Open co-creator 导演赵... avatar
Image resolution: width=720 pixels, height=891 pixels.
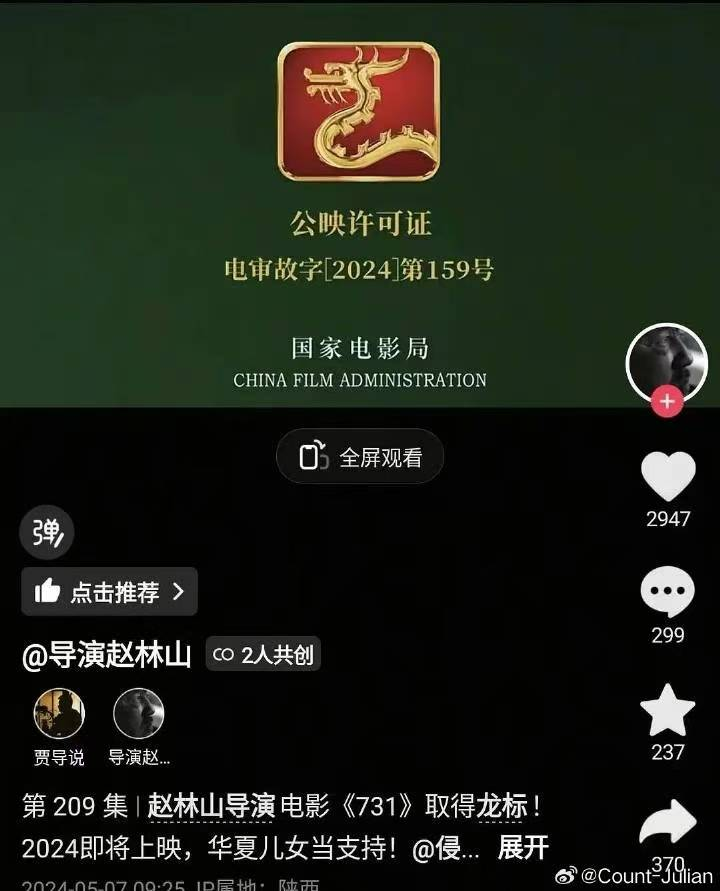tap(139, 714)
